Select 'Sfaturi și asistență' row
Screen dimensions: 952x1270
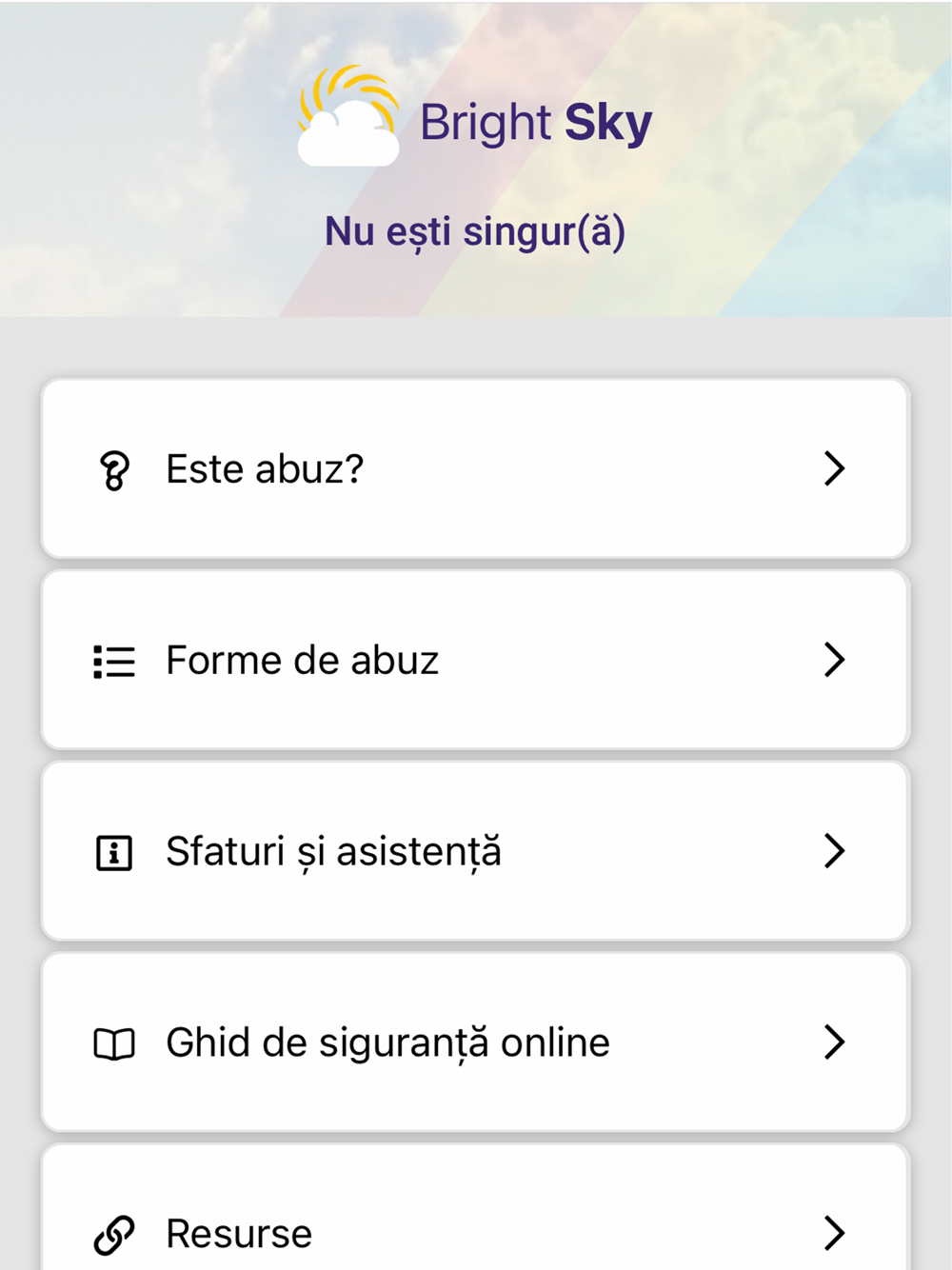point(474,851)
